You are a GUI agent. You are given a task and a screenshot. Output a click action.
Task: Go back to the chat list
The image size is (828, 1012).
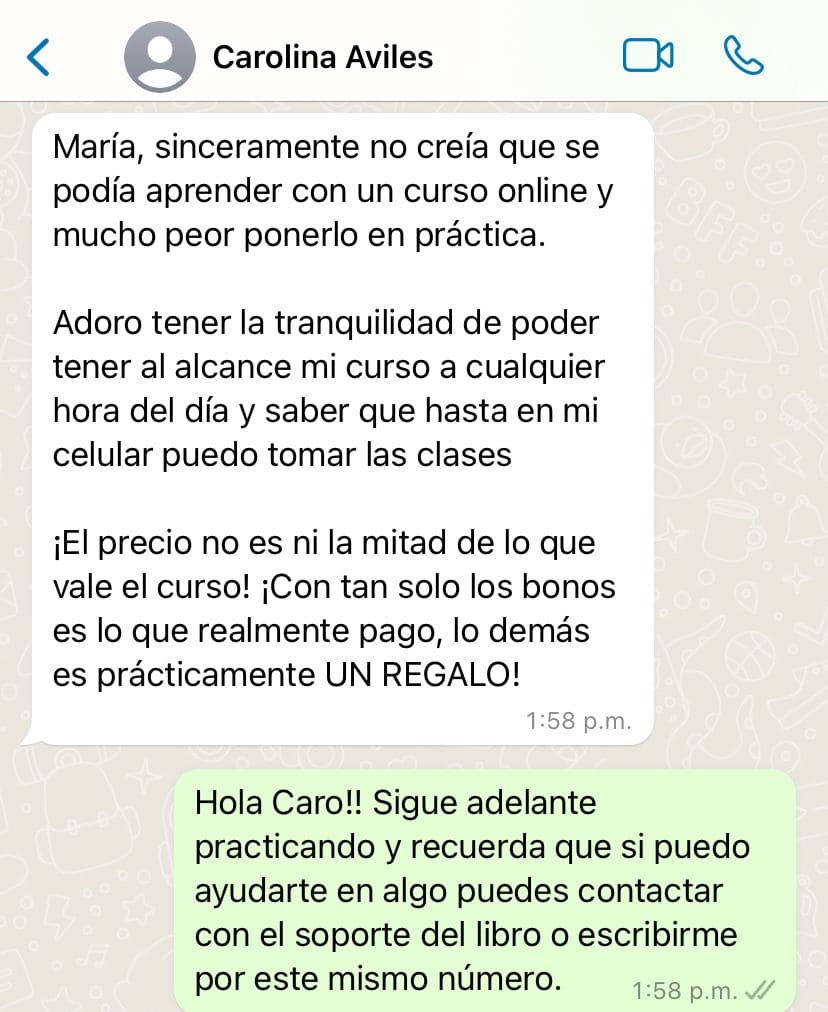(x=38, y=57)
